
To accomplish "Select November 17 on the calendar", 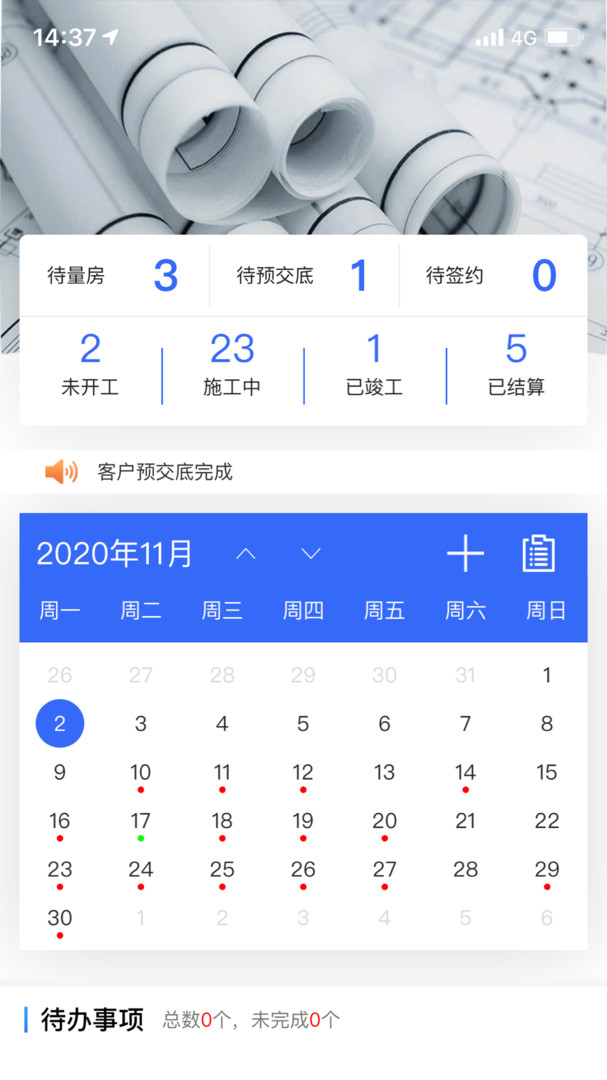I will tap(141, 822).
